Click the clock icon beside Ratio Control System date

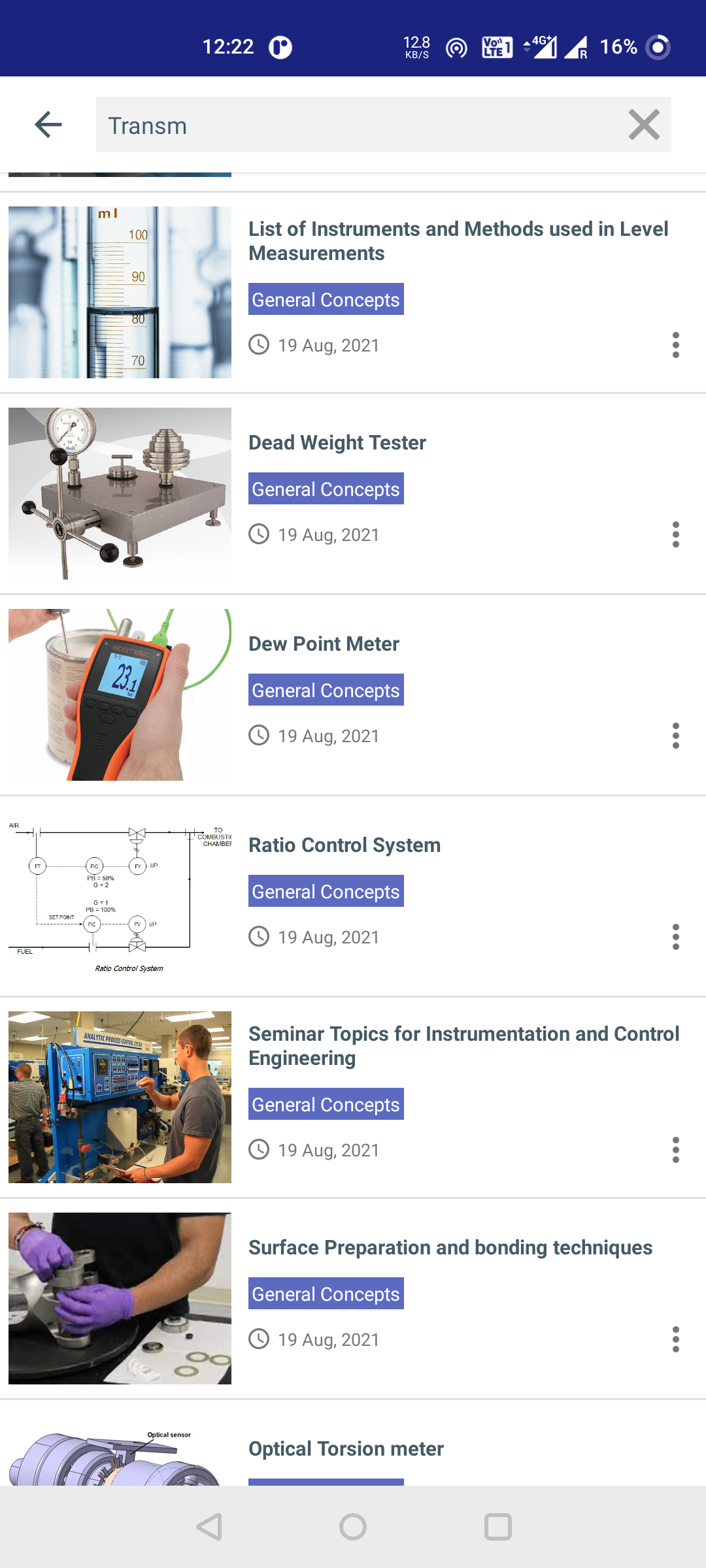coord(260,937)
